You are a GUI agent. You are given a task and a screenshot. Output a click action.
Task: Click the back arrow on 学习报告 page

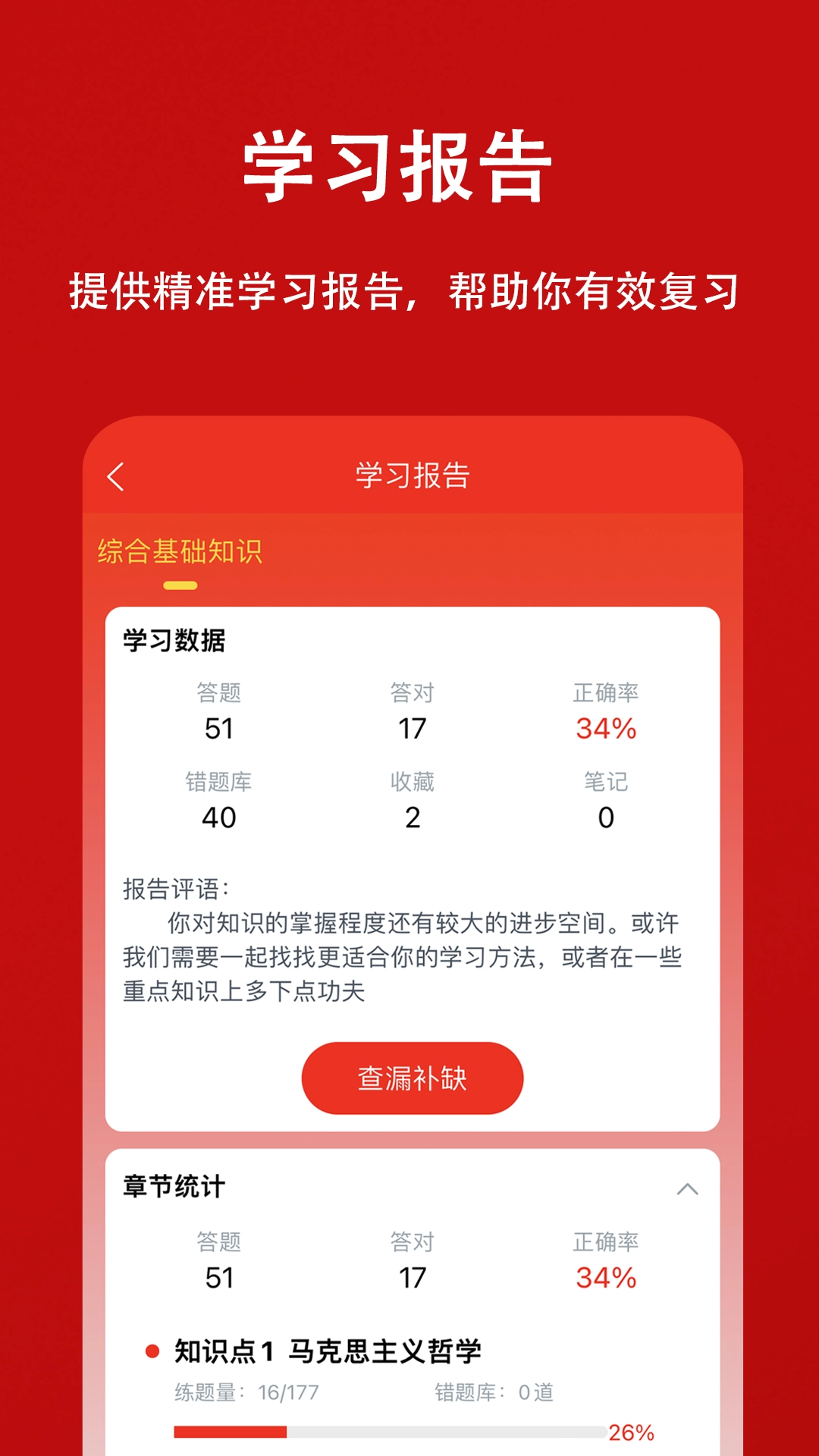pyautogui.click(x=114, y=476)
